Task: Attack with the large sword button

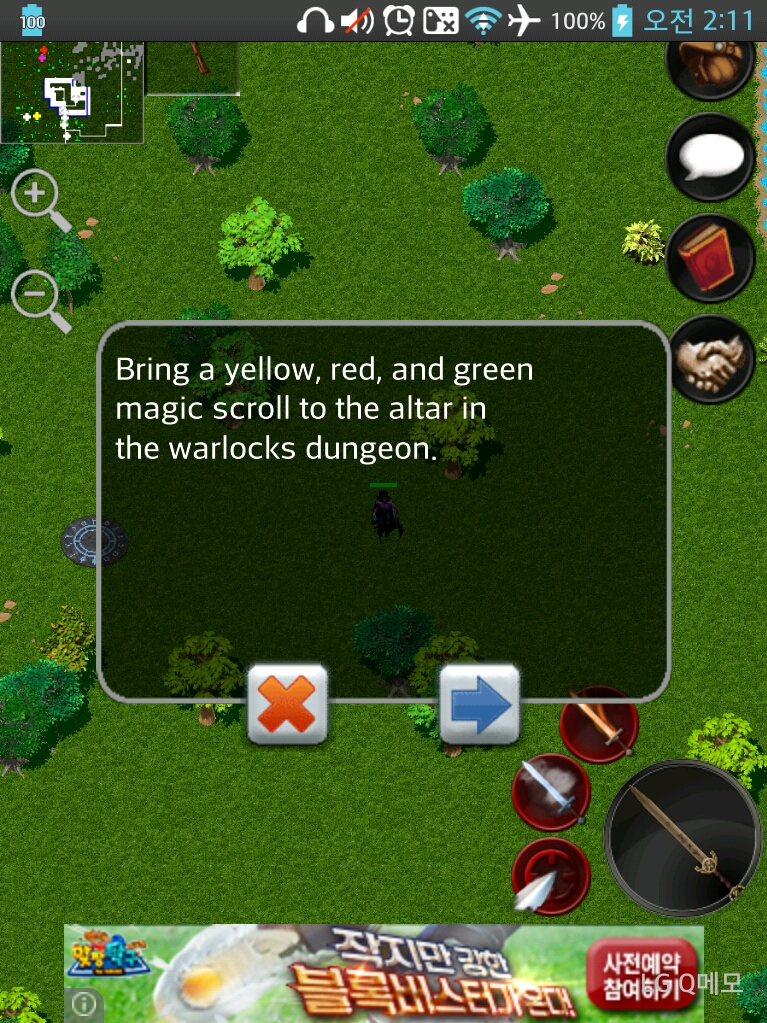Action: [x=683, y=836]
